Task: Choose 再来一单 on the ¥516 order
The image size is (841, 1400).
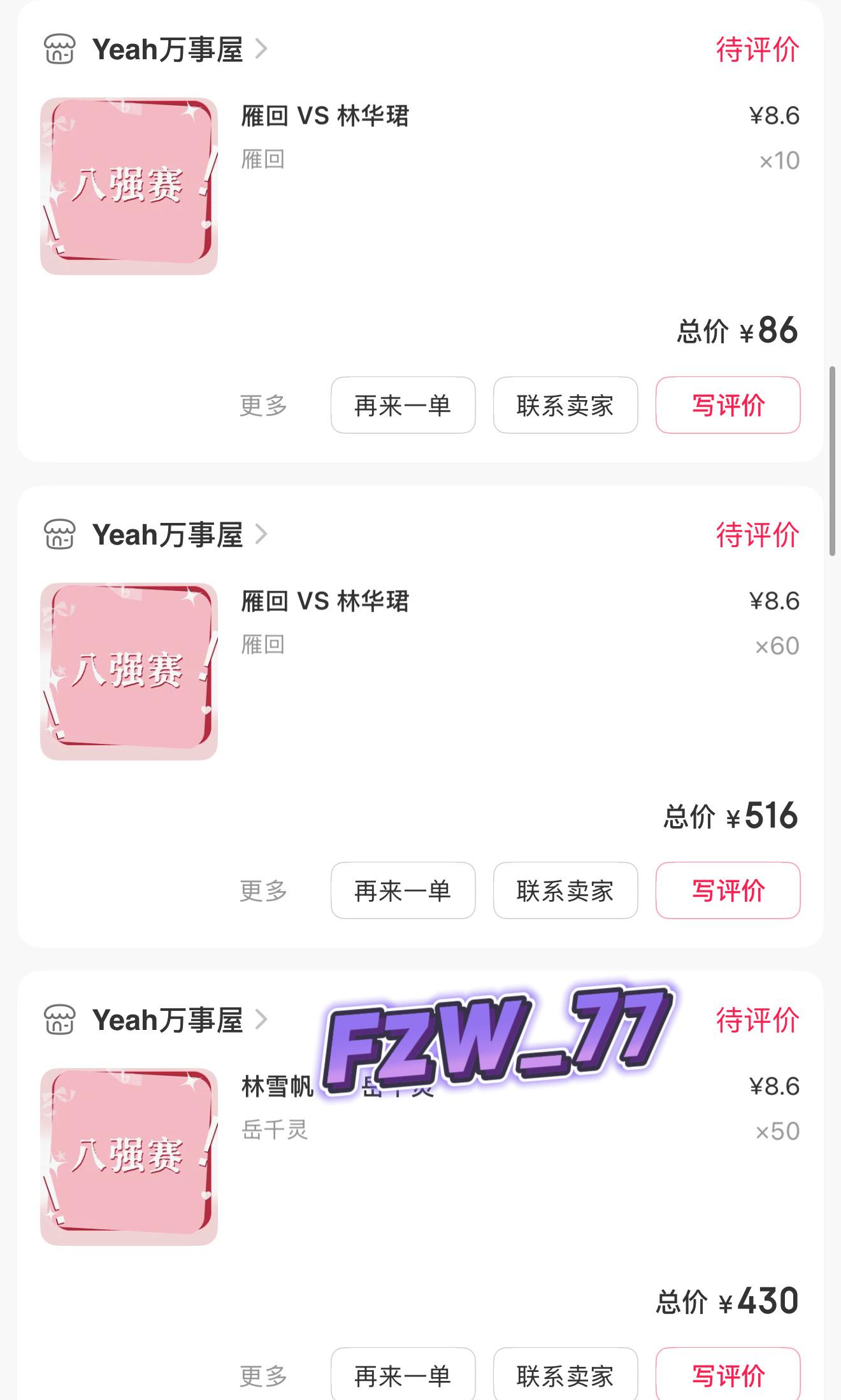Action: (x=403, y=891)
